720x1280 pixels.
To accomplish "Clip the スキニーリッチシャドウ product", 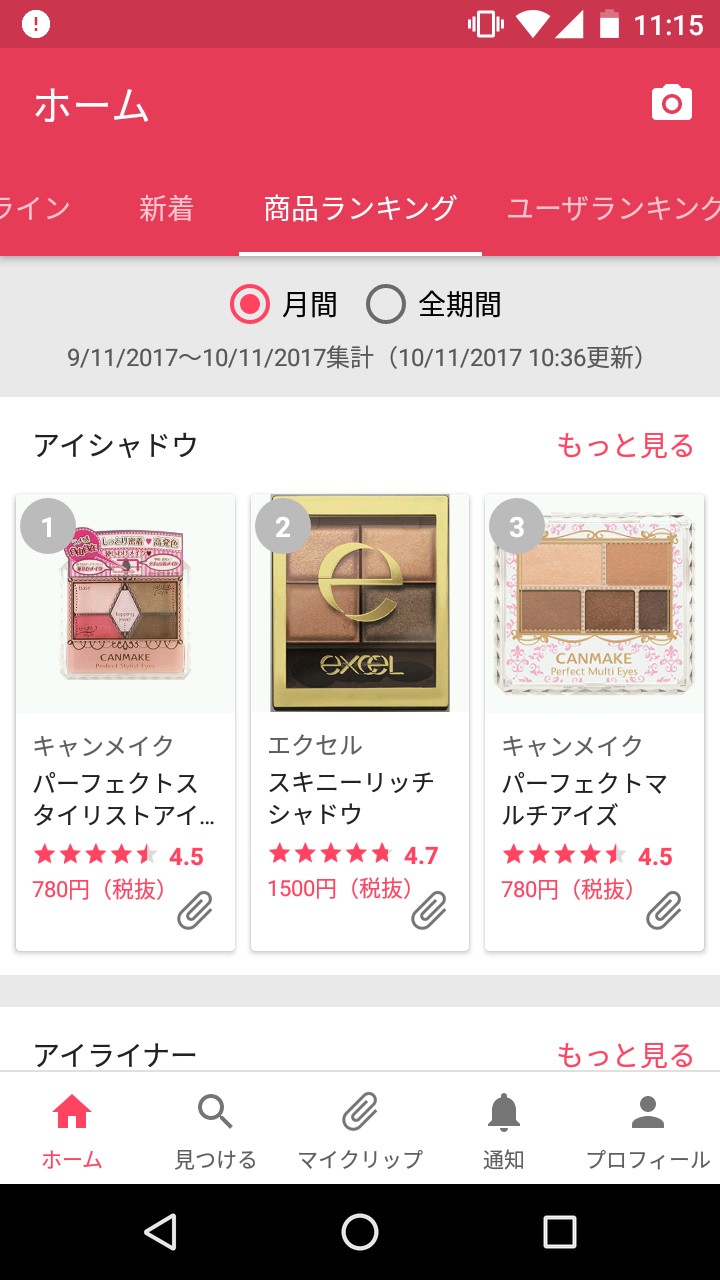I will [x=429, y=910].
